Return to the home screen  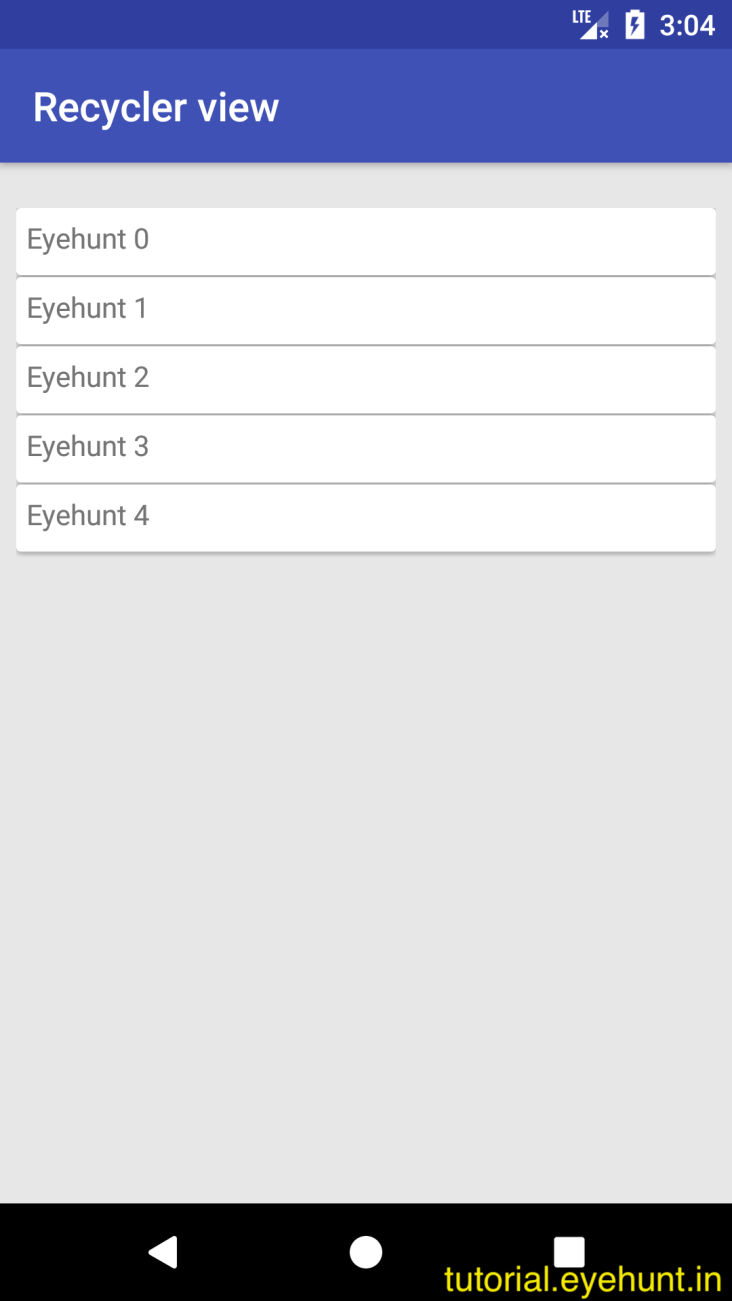coord(366,1251)
